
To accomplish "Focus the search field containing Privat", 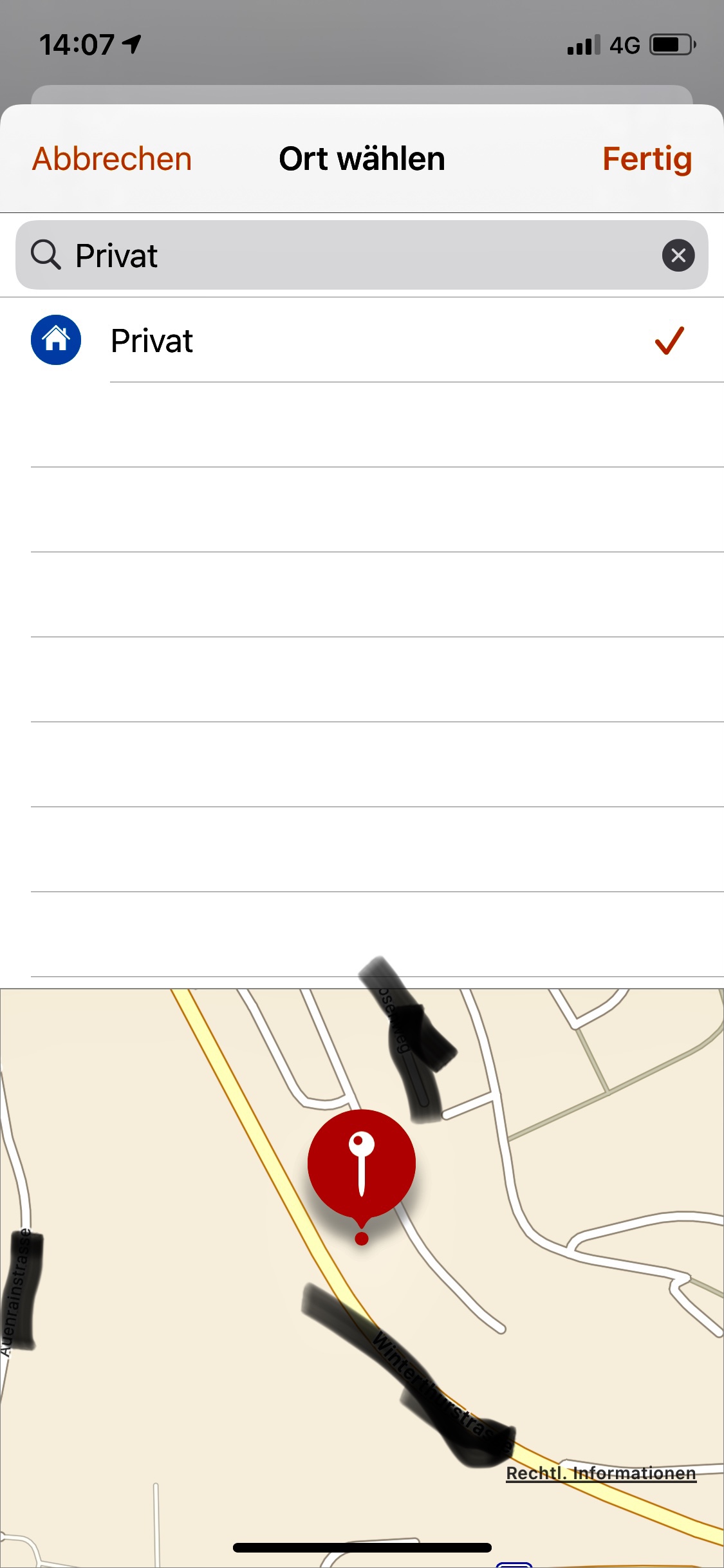I will tap(348, 256).
